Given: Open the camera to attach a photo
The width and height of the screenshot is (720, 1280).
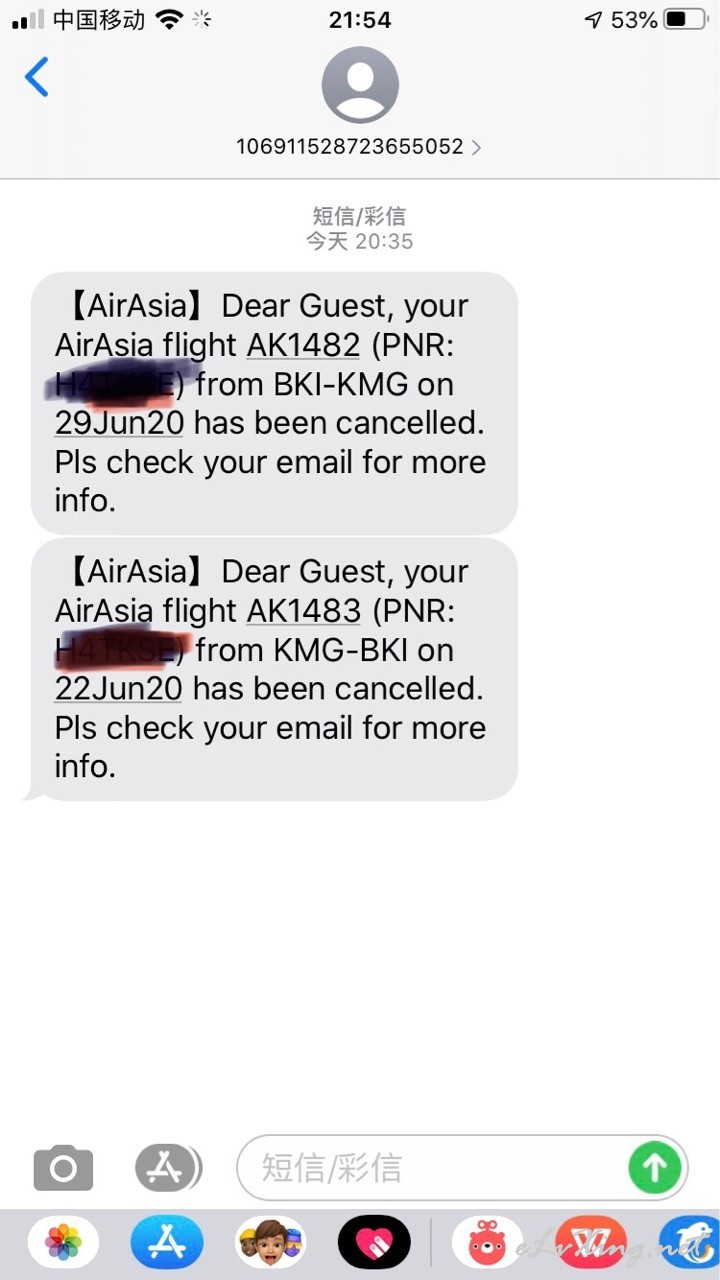Looking at the screenshot, I should point(63,1167).
